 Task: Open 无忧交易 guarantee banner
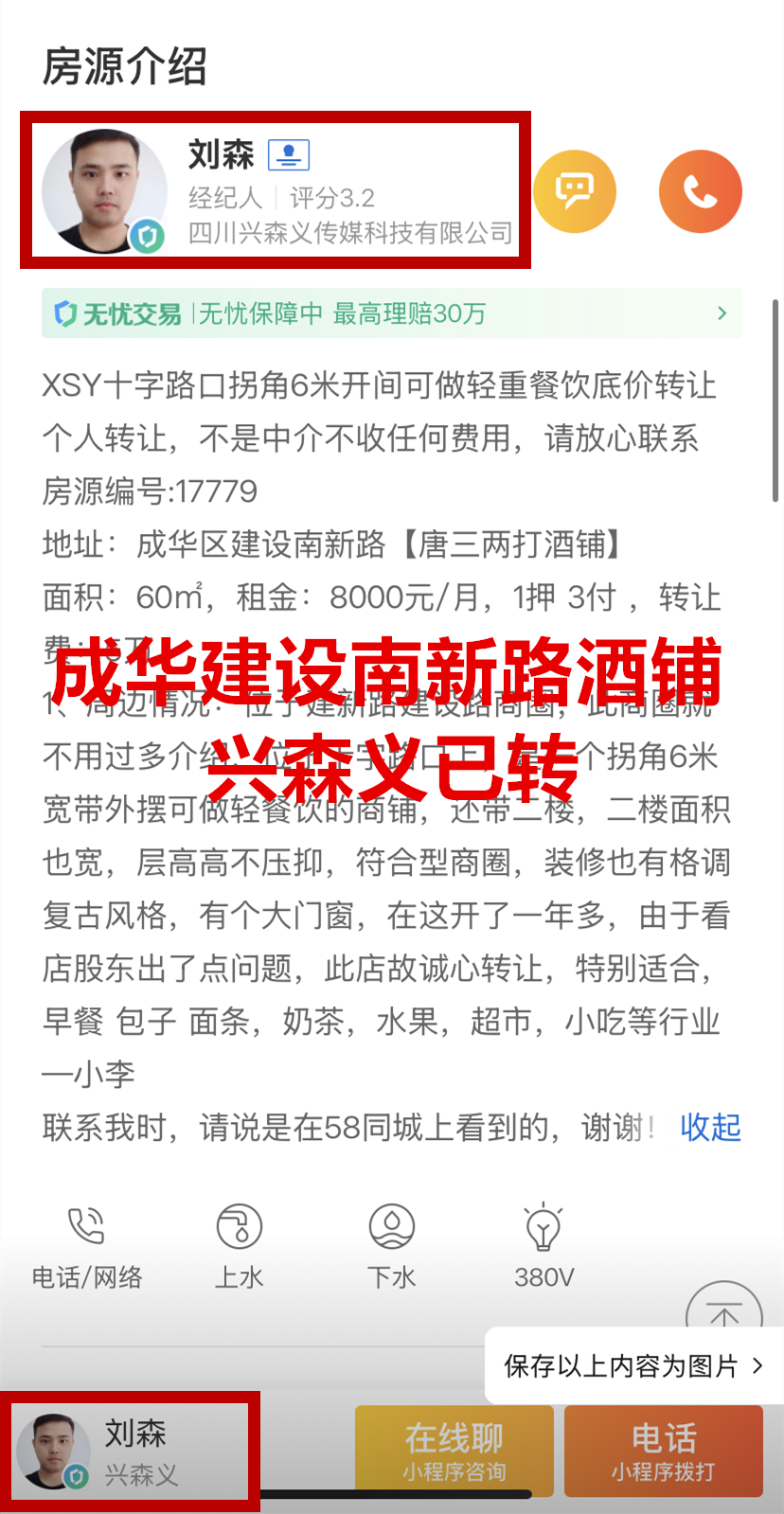(391, 313)
